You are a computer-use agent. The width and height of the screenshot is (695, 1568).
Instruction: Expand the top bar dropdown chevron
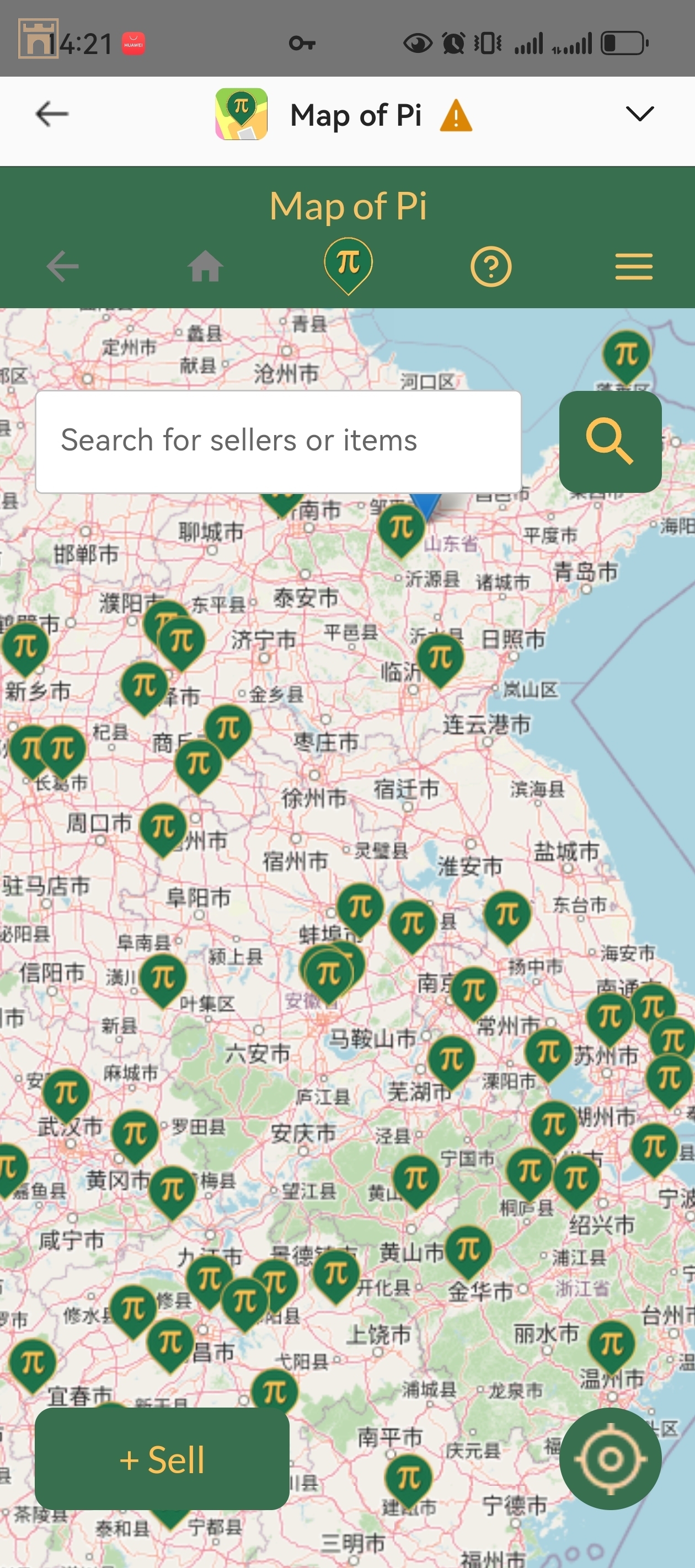click(x=639, y=114)
